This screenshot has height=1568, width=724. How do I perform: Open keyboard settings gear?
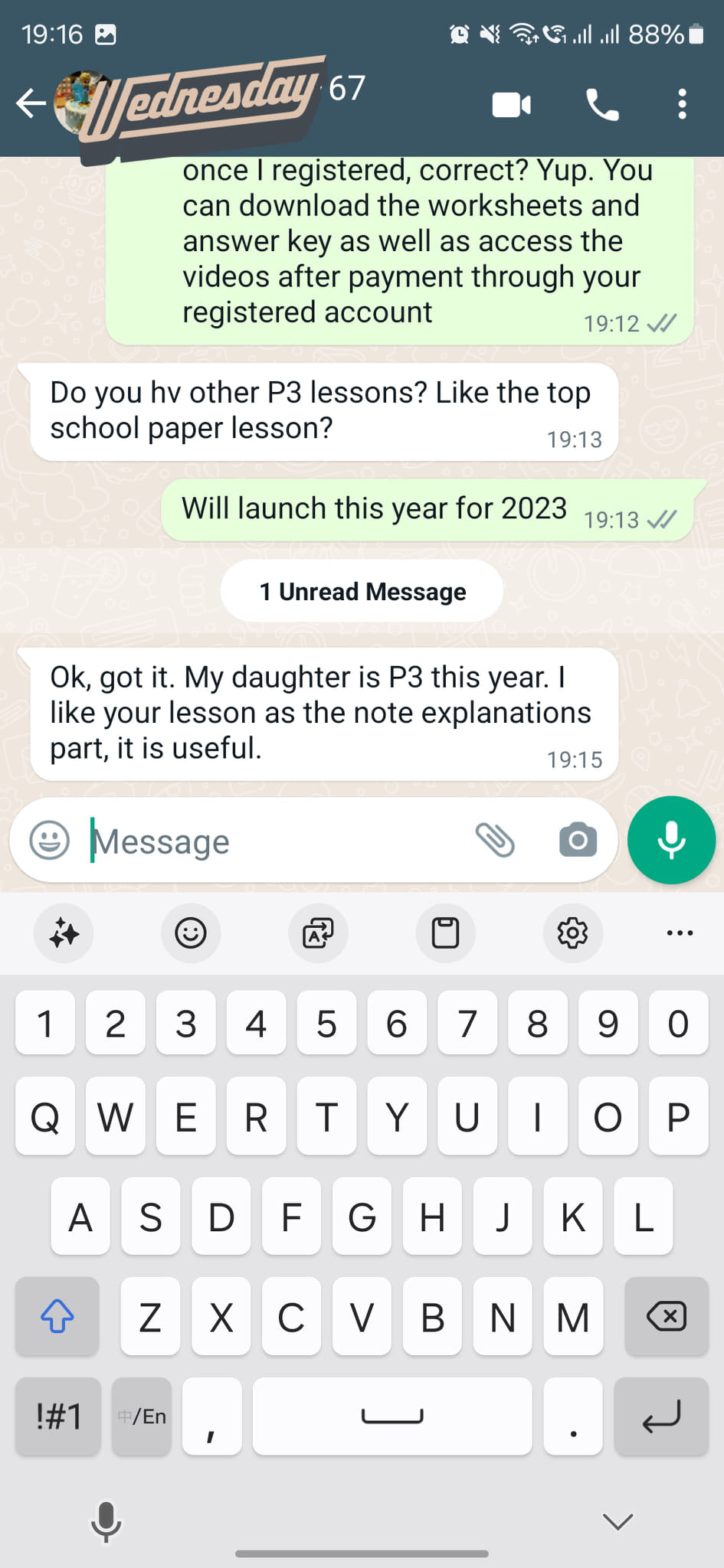572,933
